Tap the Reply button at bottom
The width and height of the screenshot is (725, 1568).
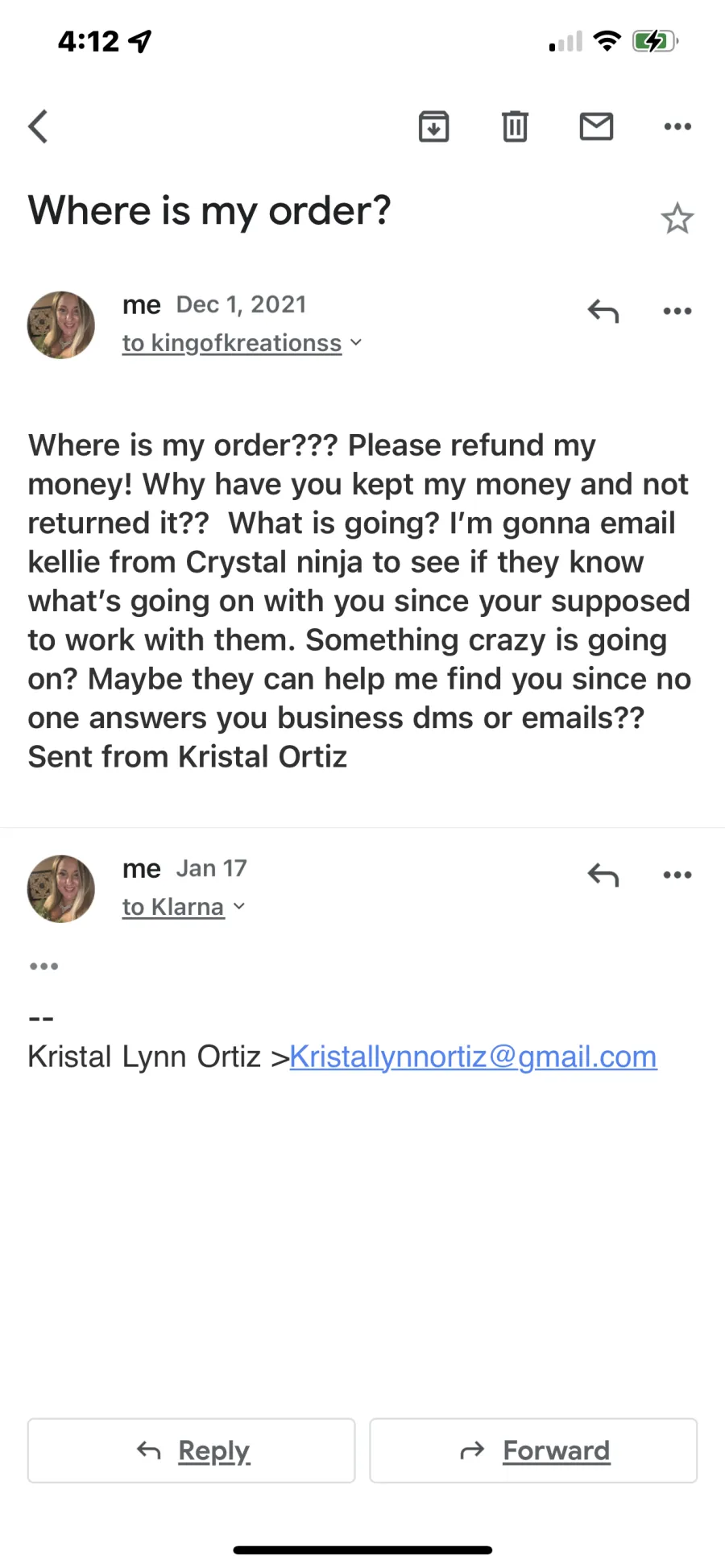tap(192, 1450)
